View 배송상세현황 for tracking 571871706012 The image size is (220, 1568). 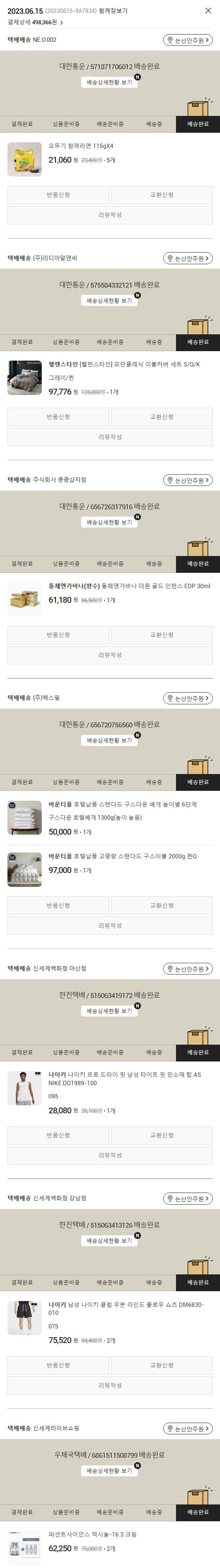[109, 82]
